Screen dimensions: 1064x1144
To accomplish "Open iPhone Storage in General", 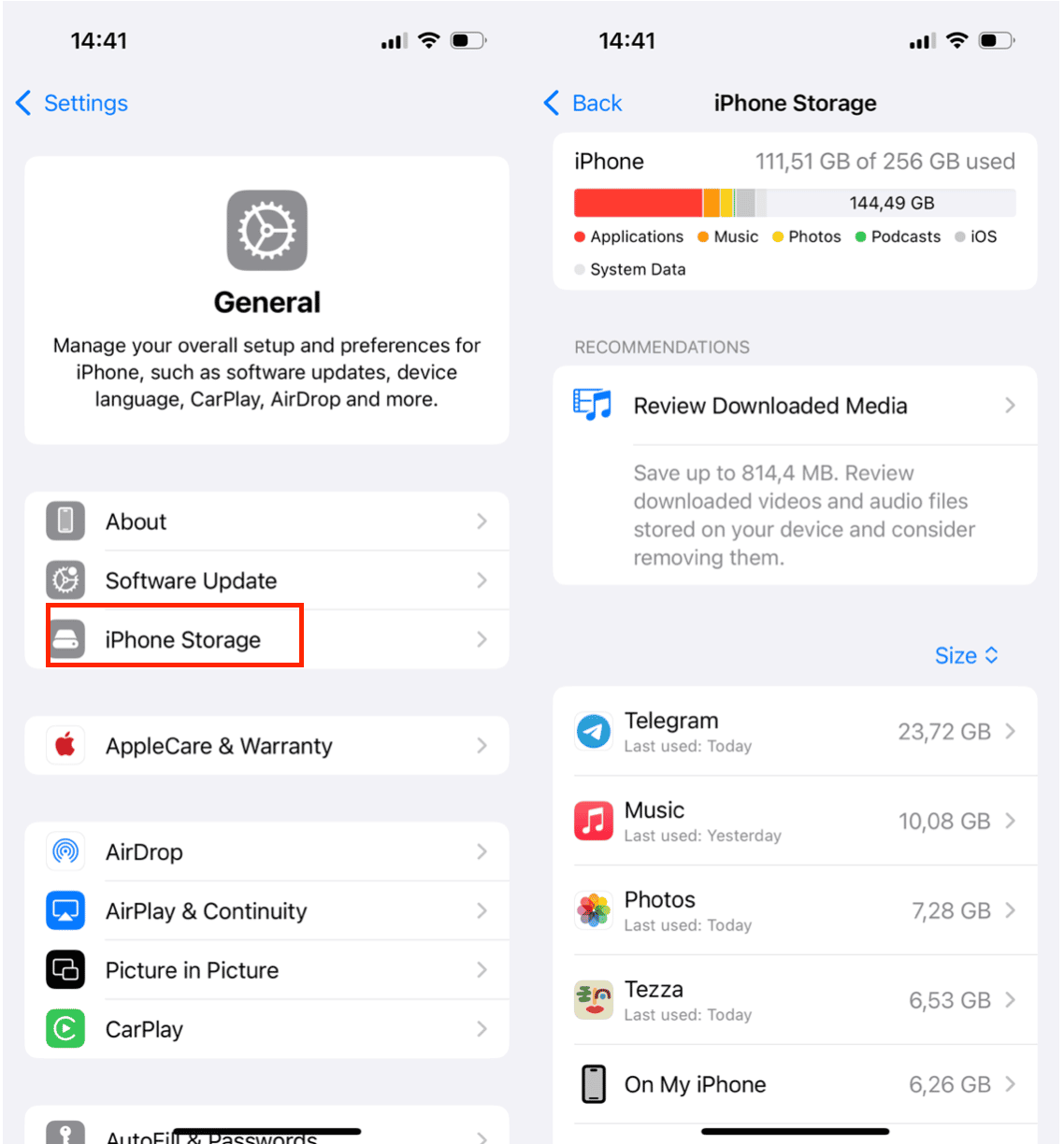I will [x=266, y=639].
